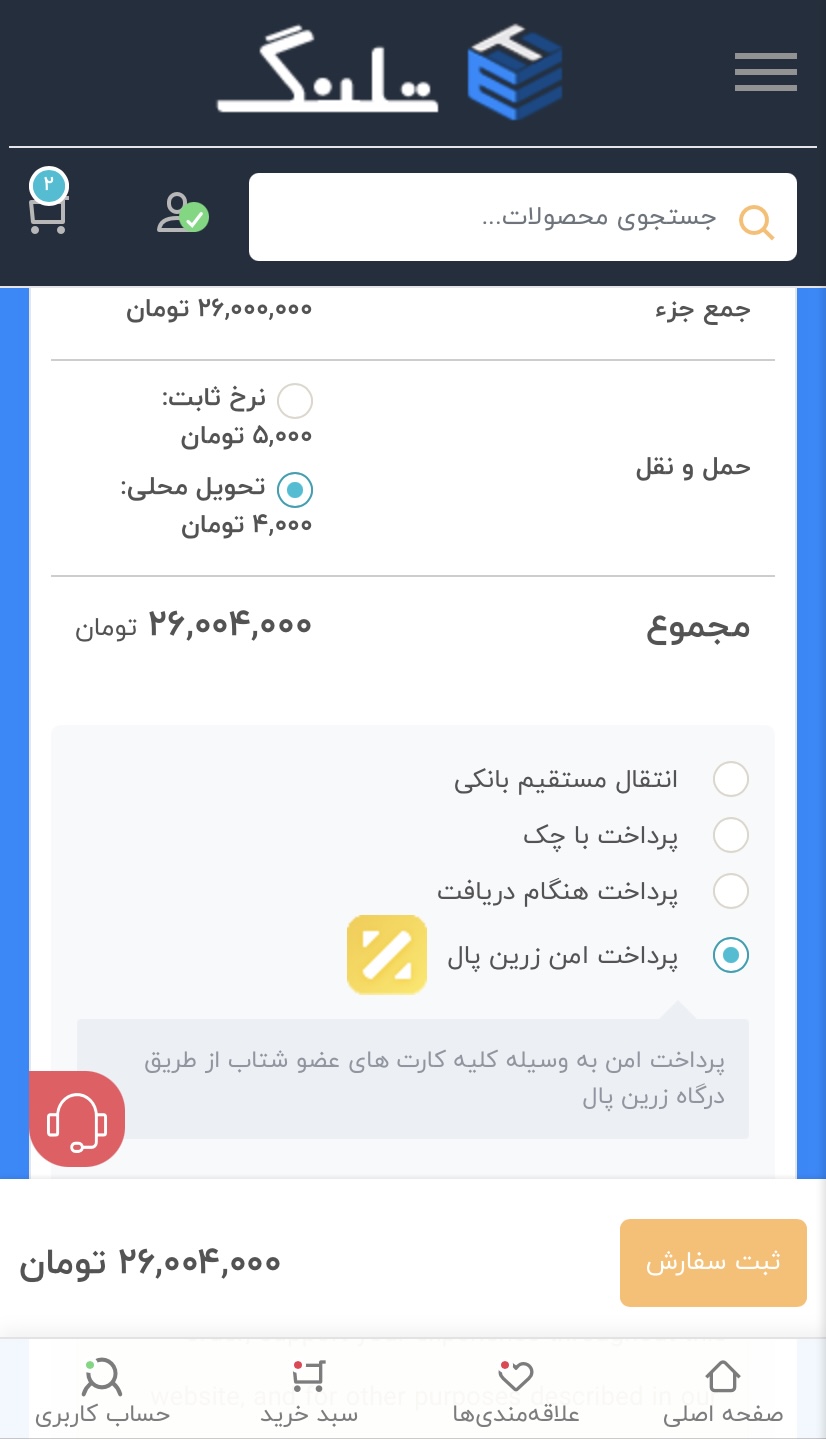Open the user account icon in header
The image size is (826, 1443).
point(182,214)
